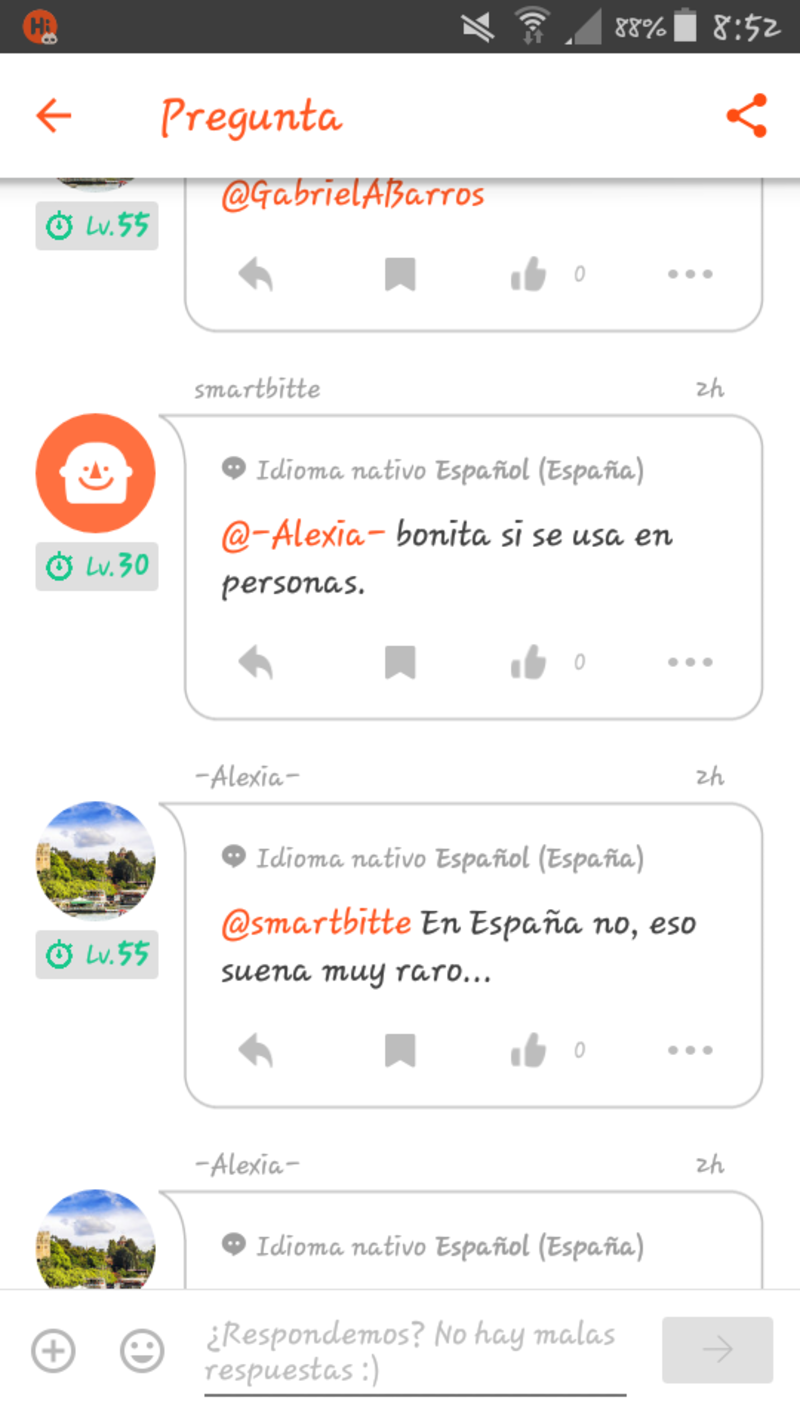Tap the Lv.30 badge under smartbitte's avatar

coord(96,566)
